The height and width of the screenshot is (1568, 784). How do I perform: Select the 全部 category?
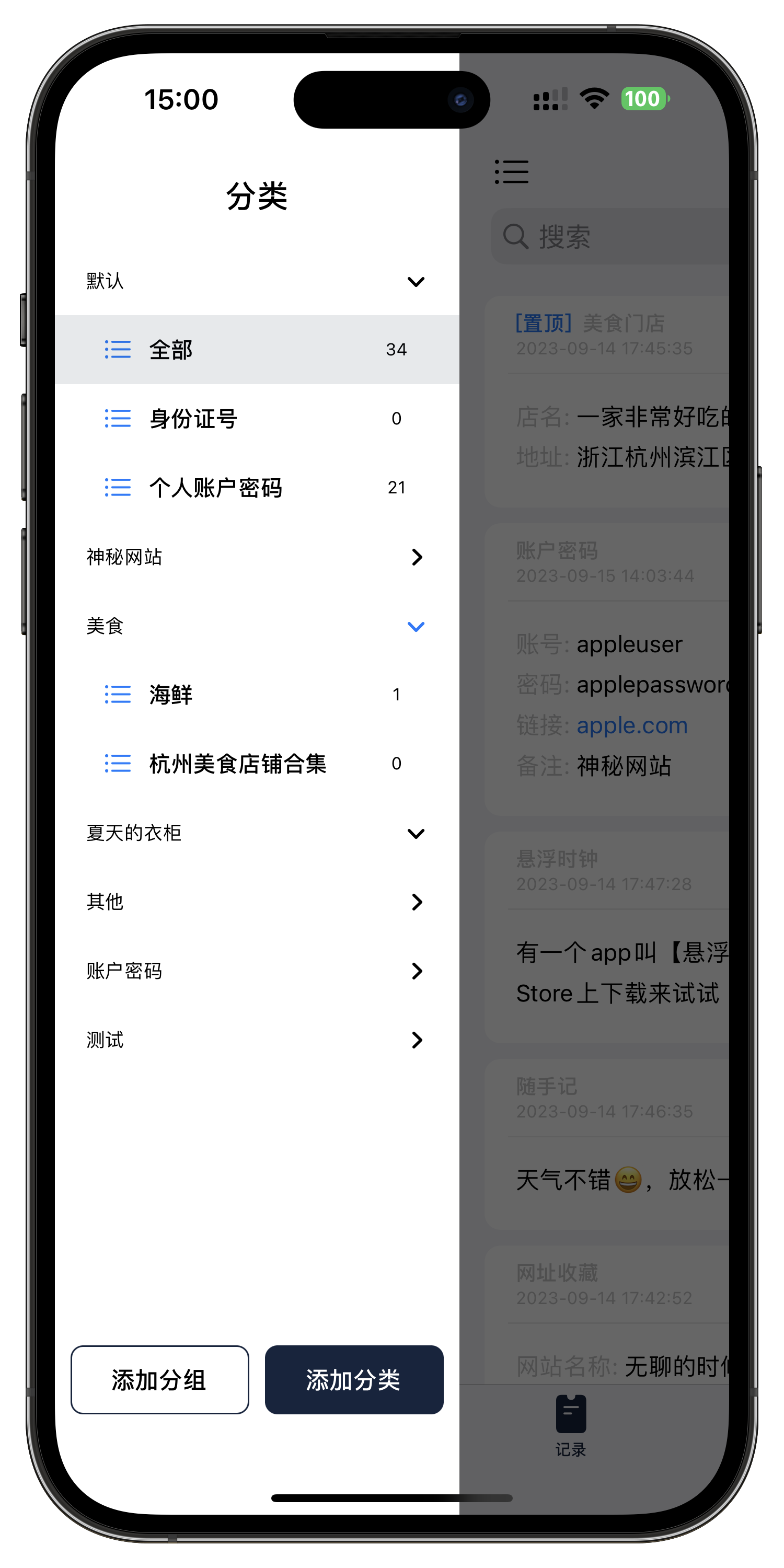pyautogui.click(x=256, y=349)
